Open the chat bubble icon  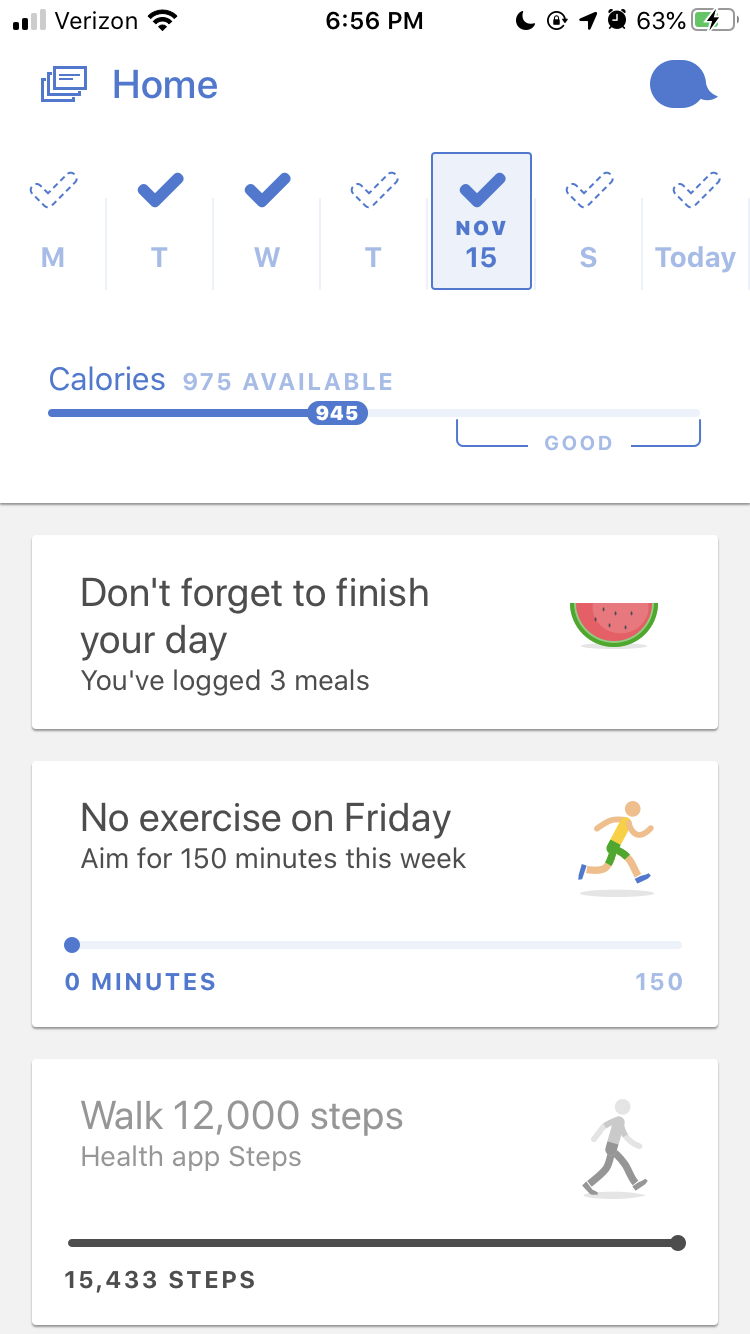[683, 85]
